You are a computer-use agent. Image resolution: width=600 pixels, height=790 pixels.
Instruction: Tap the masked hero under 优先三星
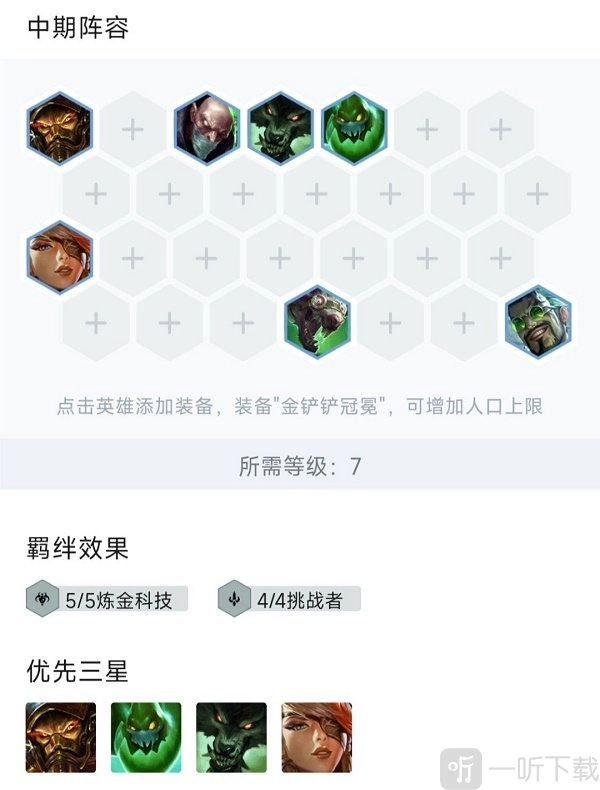(61, 737)
